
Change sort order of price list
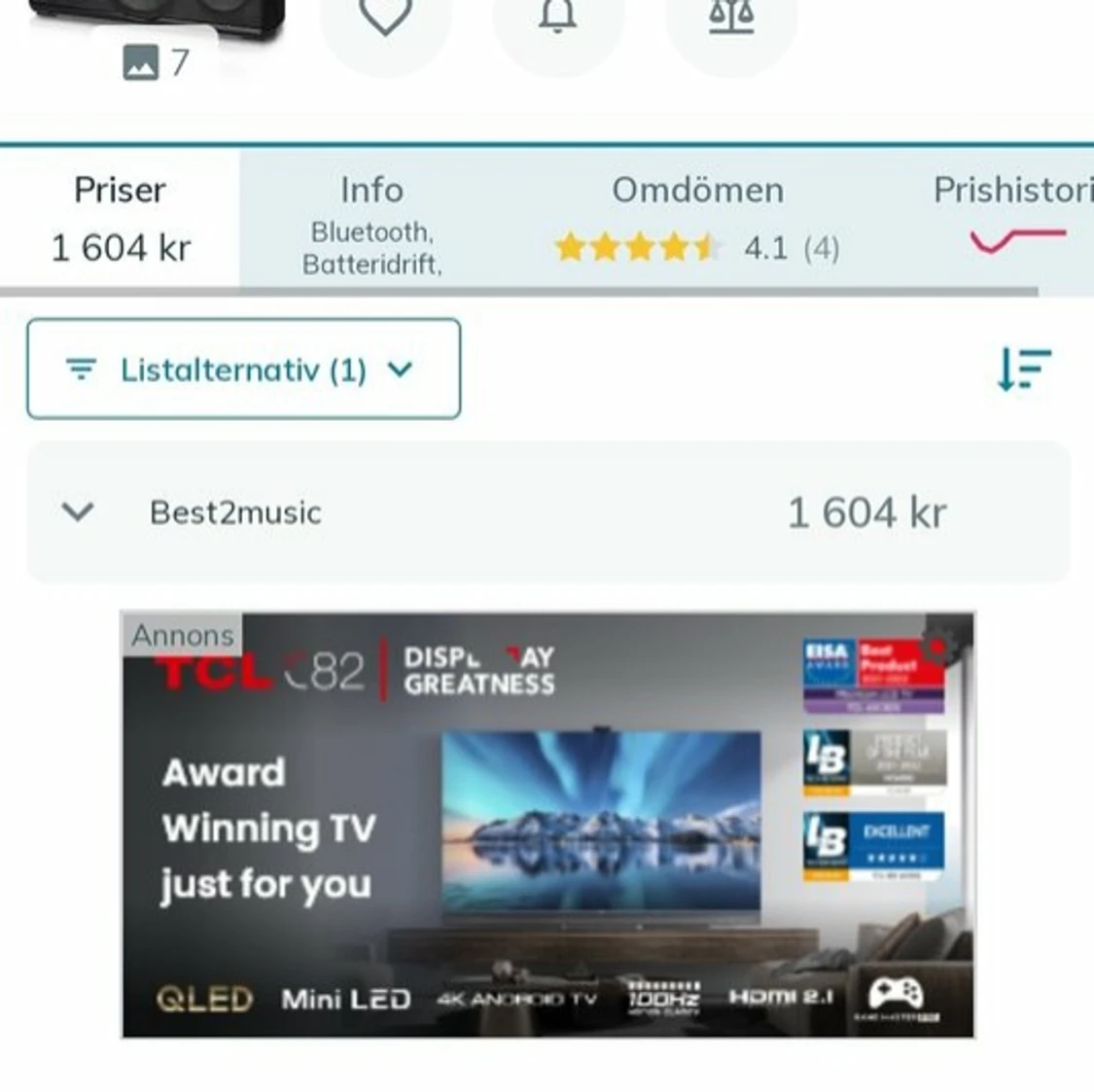1024,369
